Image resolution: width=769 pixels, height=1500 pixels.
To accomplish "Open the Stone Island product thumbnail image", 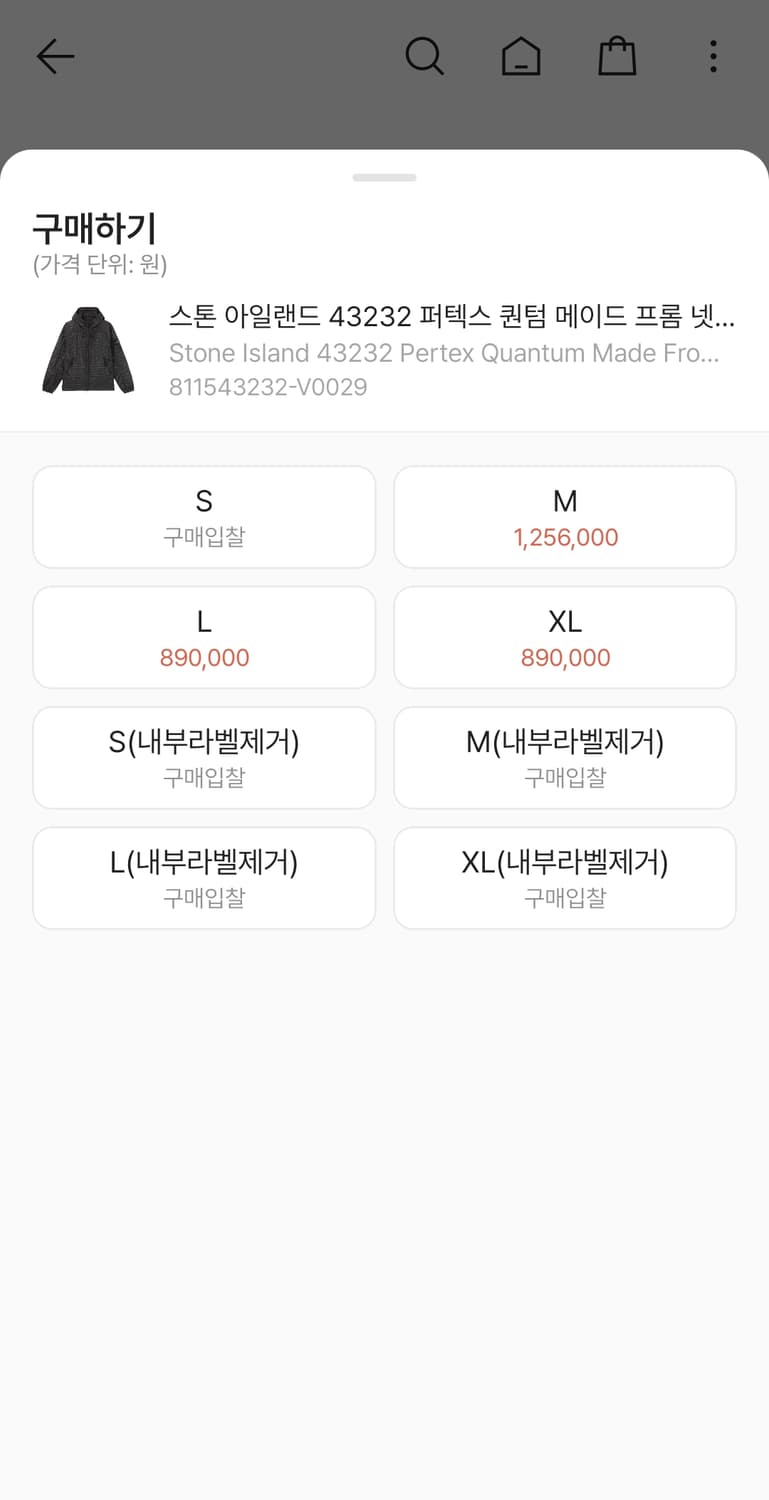I will tap(87, 350).
